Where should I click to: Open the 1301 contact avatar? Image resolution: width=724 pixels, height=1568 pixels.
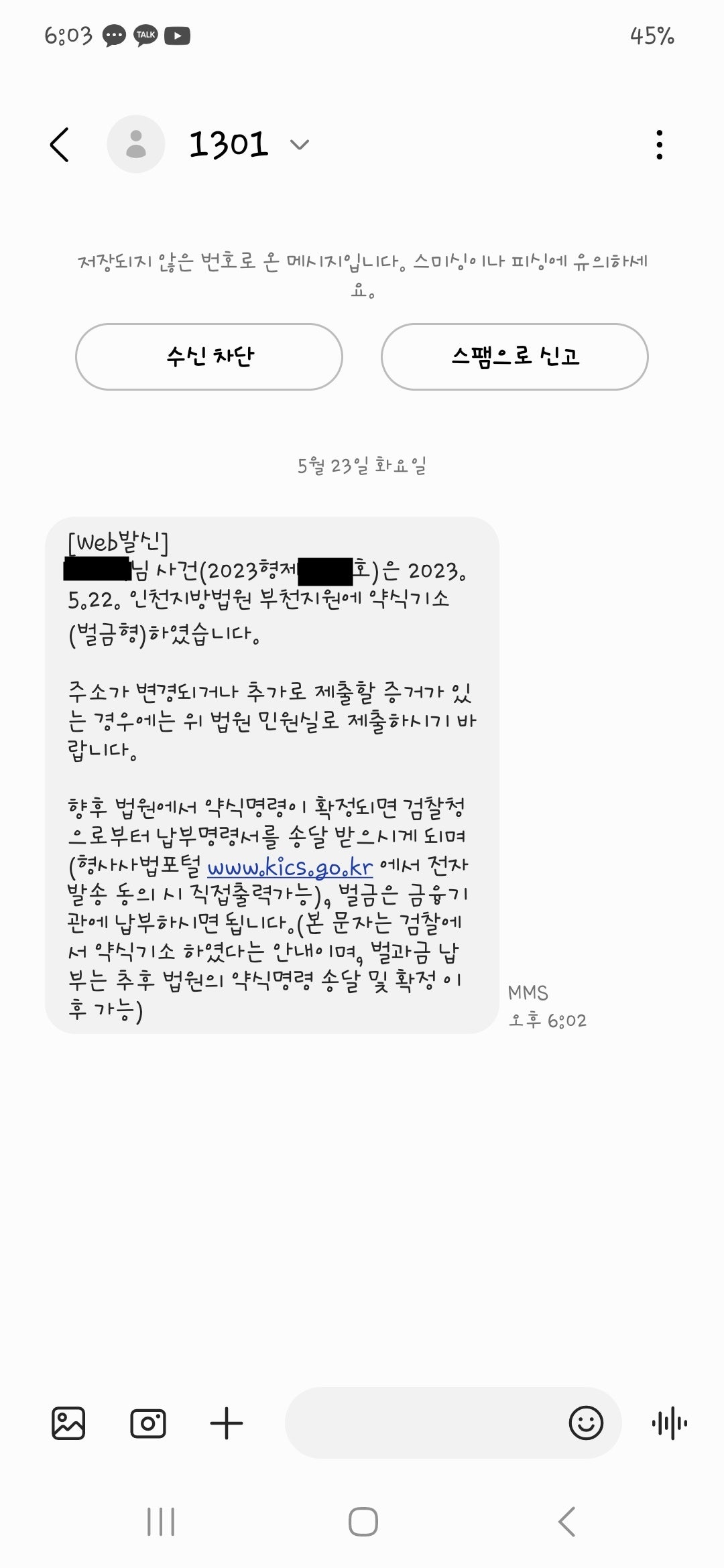[x=136, y=145]
